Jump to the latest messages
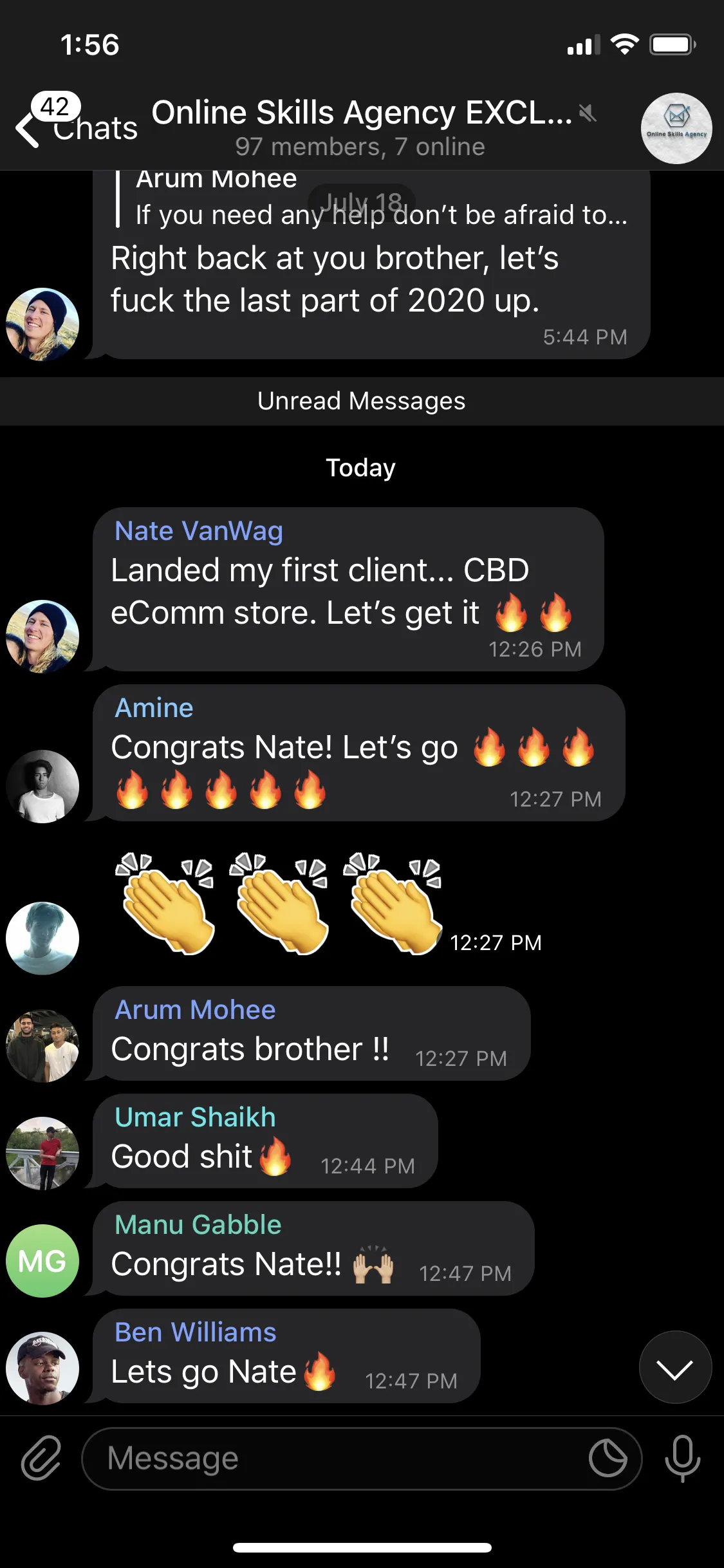The width and height of the screenshot is (724, 1568). point(675,1367)
